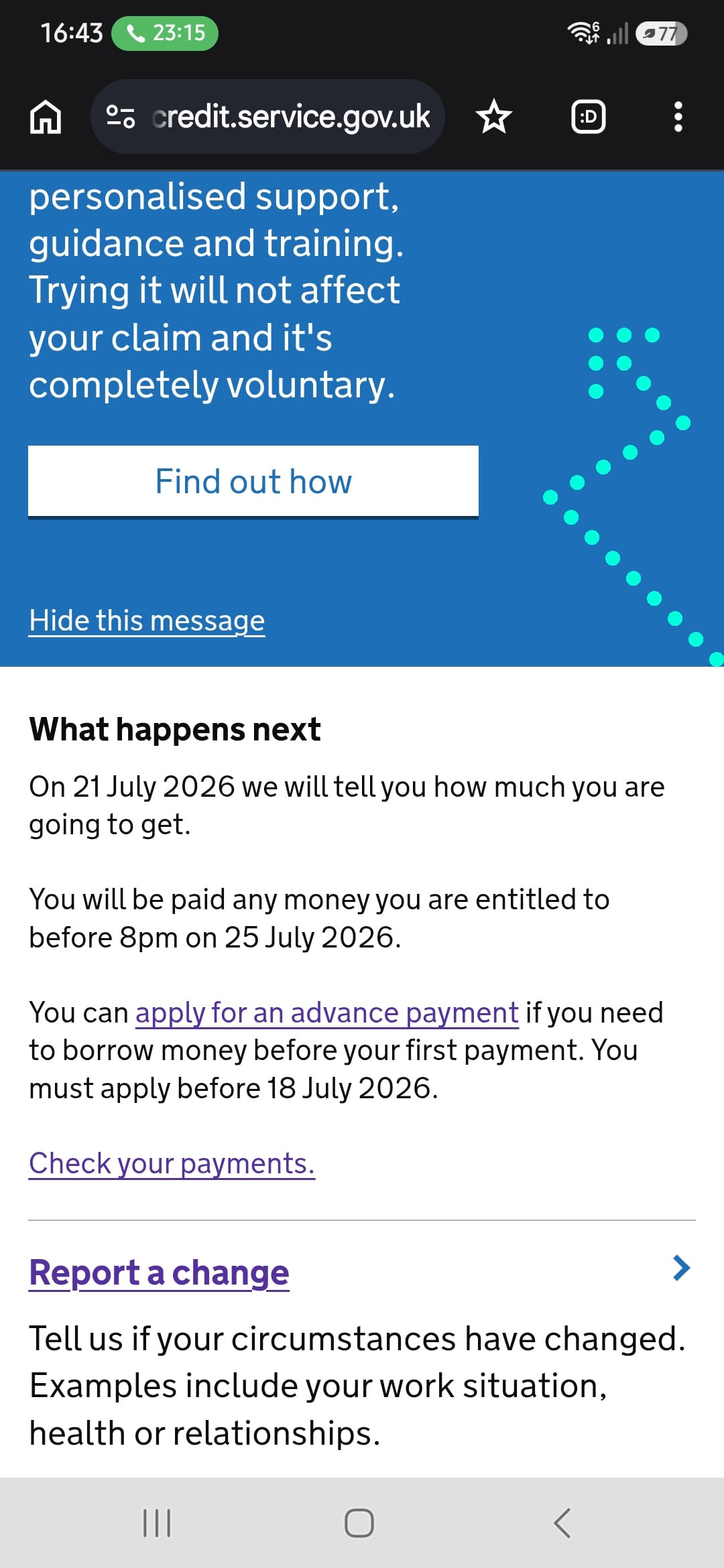Tap the Find out how button

point(253,481)
